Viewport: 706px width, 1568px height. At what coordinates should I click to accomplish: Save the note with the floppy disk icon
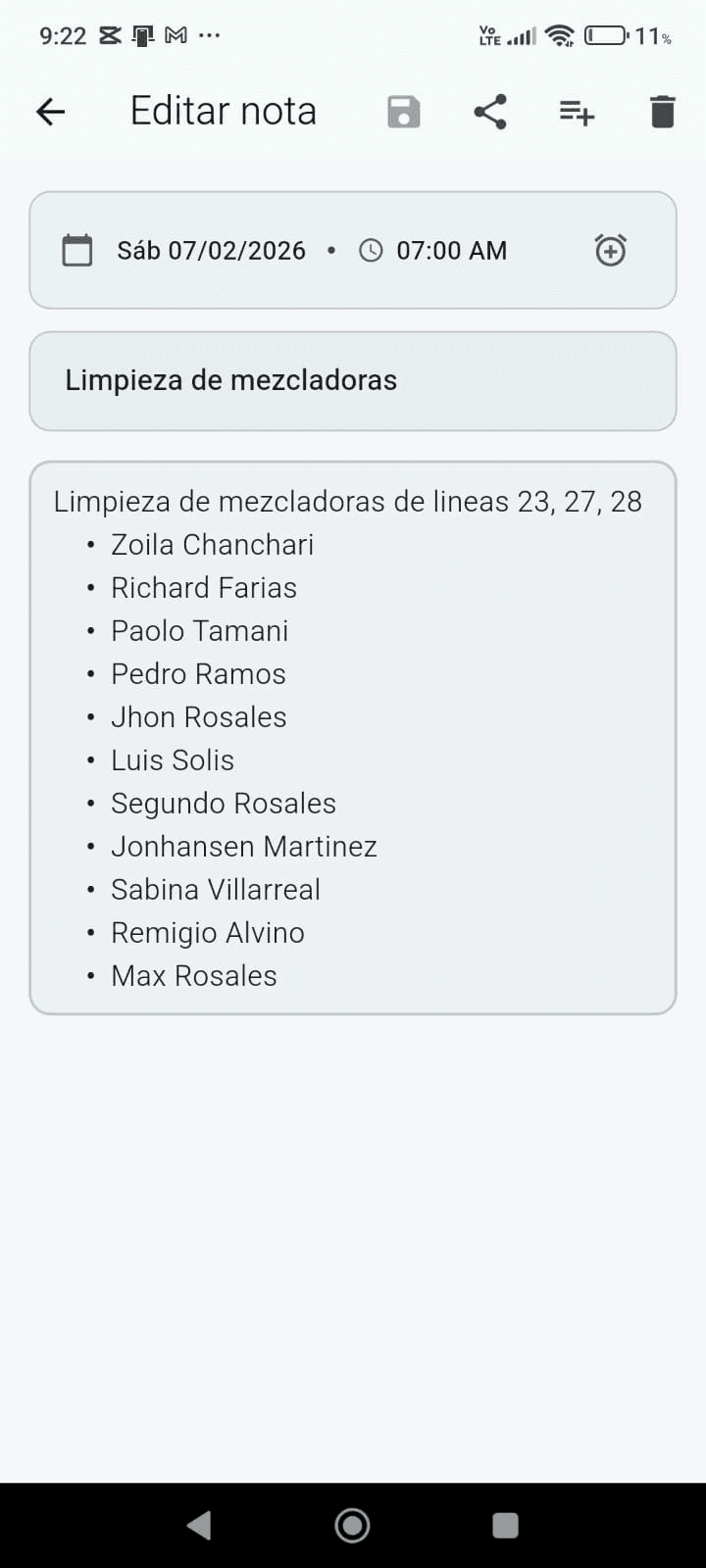(402, 112)
